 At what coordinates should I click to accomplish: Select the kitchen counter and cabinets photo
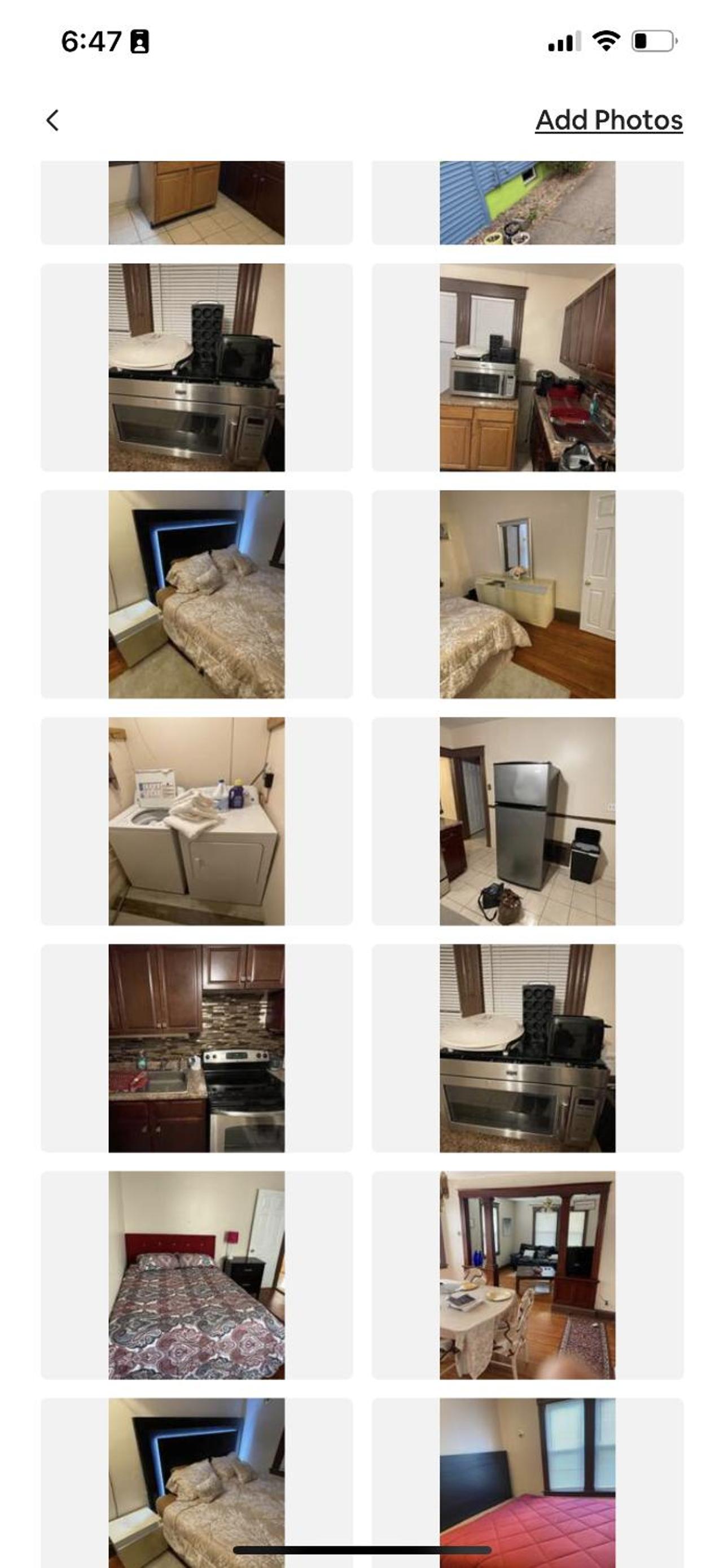[528, 367]
